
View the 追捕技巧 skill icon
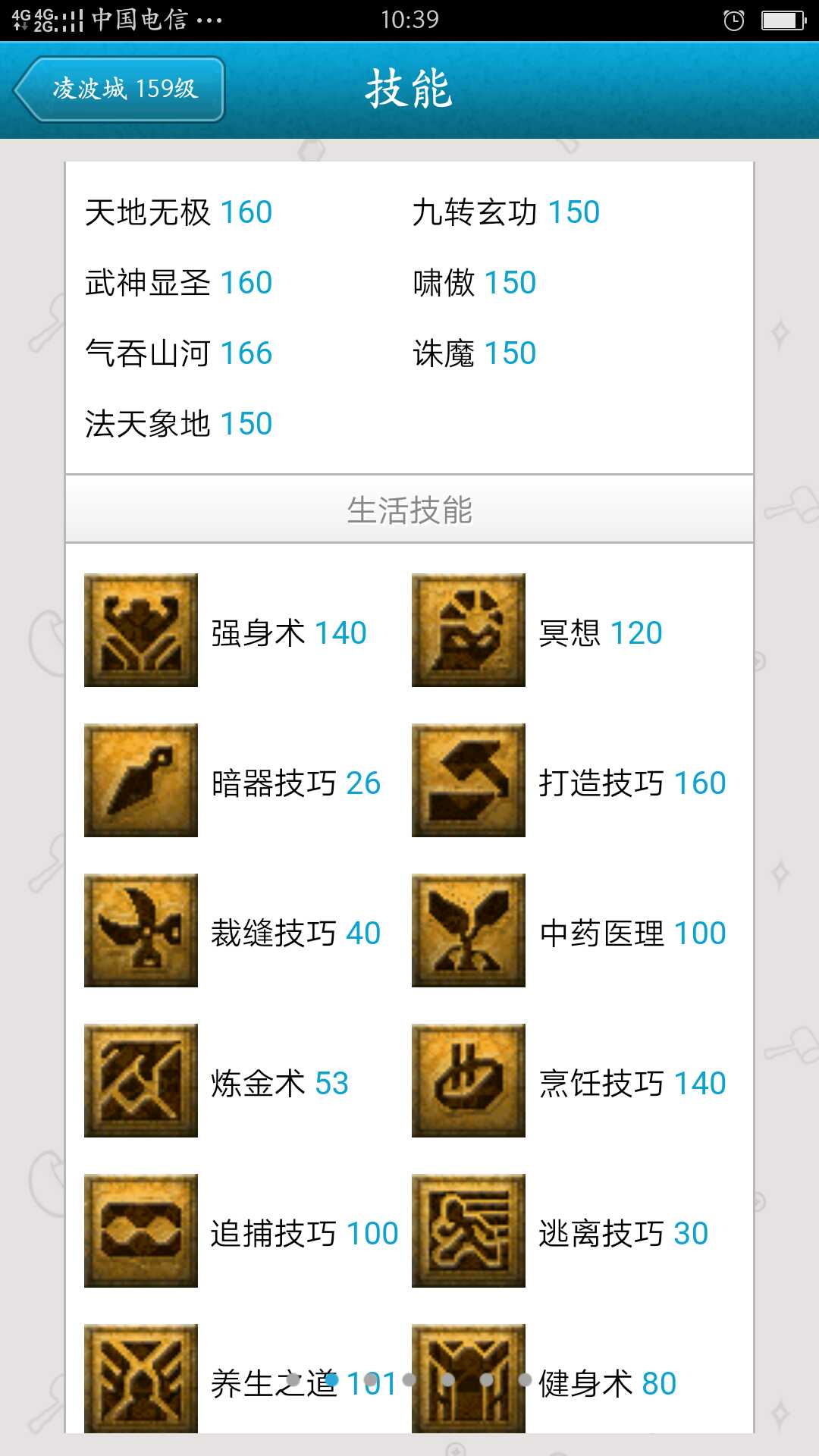point(141,1231)
